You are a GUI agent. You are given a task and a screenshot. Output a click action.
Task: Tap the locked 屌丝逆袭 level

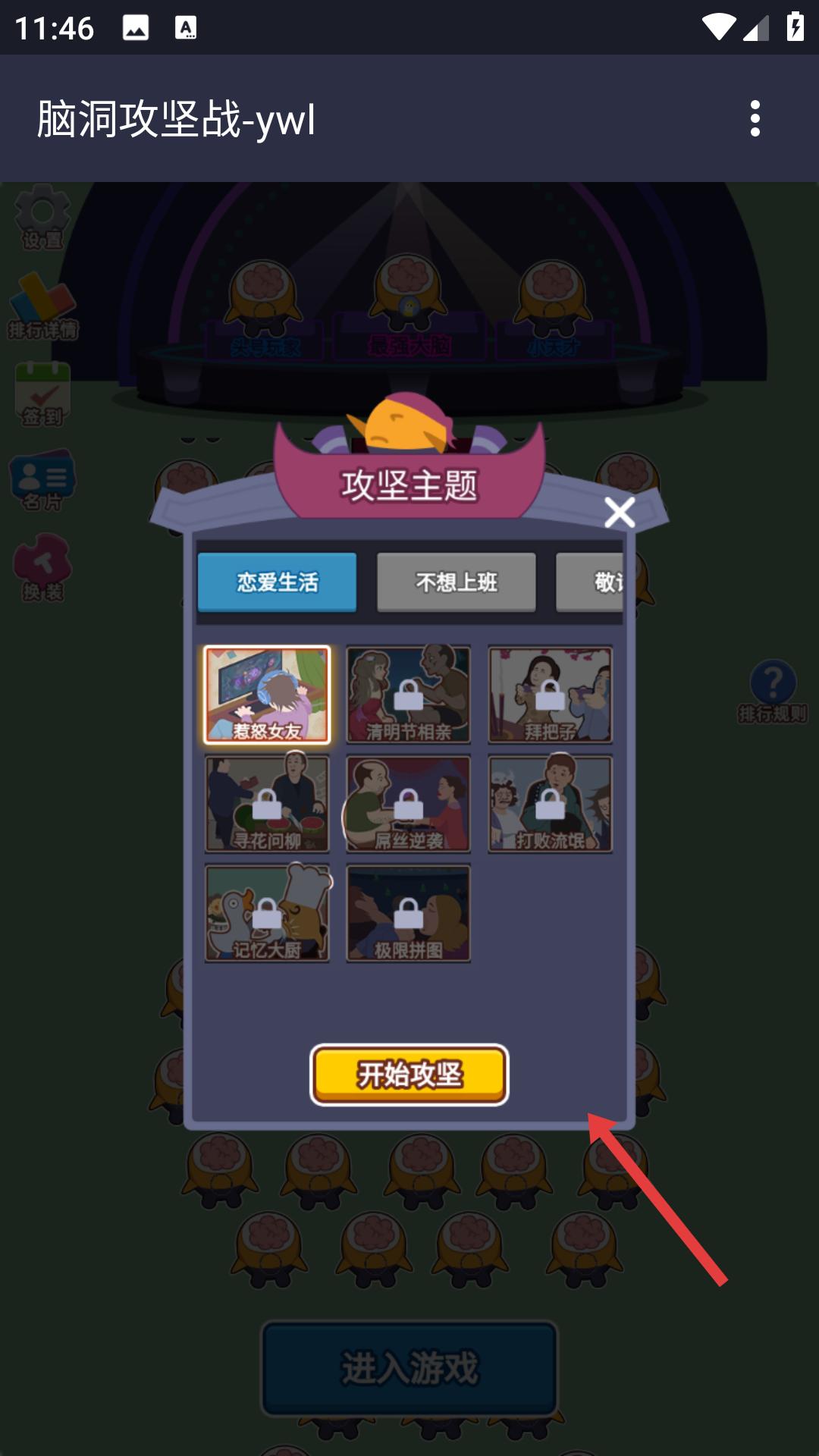coord(409,804)
